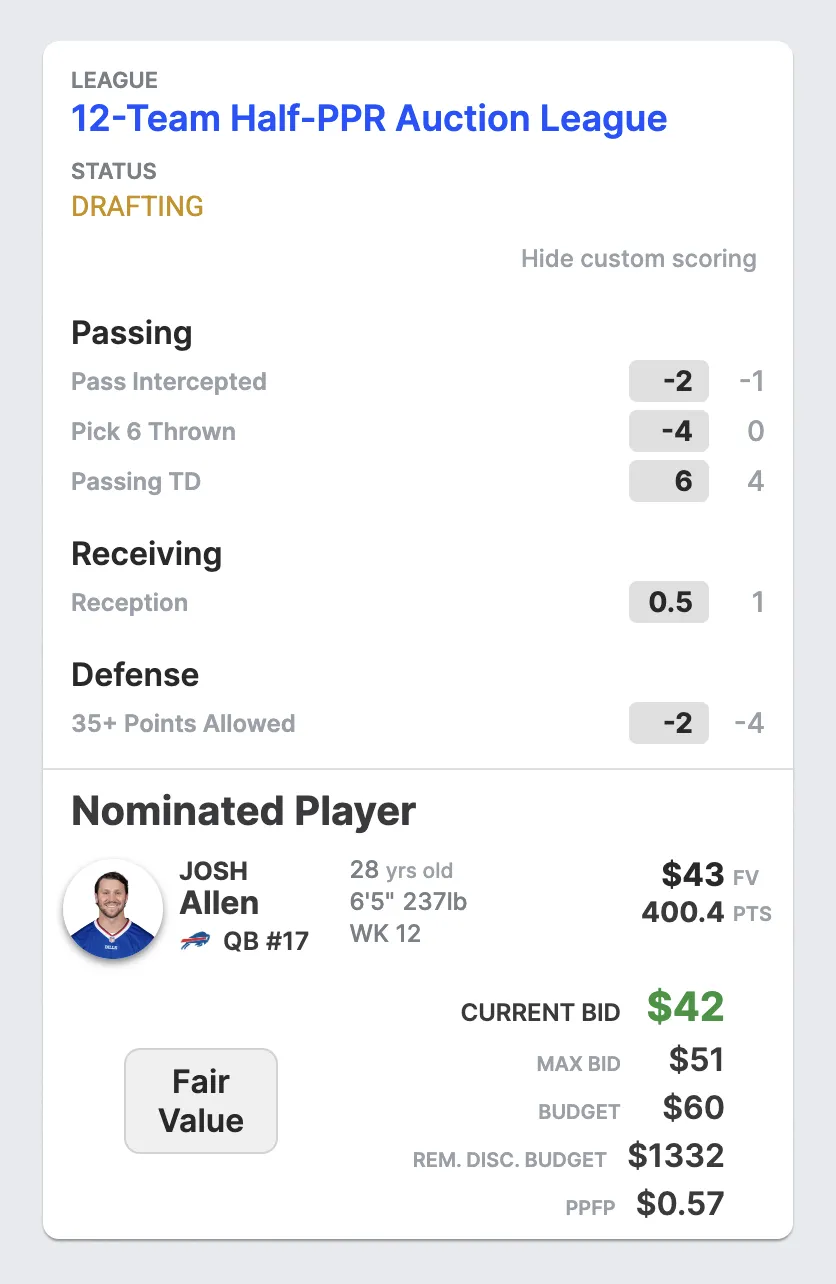The width and height of the screenshot is (836, 1284).
Task: Hide custom scoring settings
Action: (x=638, y=258)
